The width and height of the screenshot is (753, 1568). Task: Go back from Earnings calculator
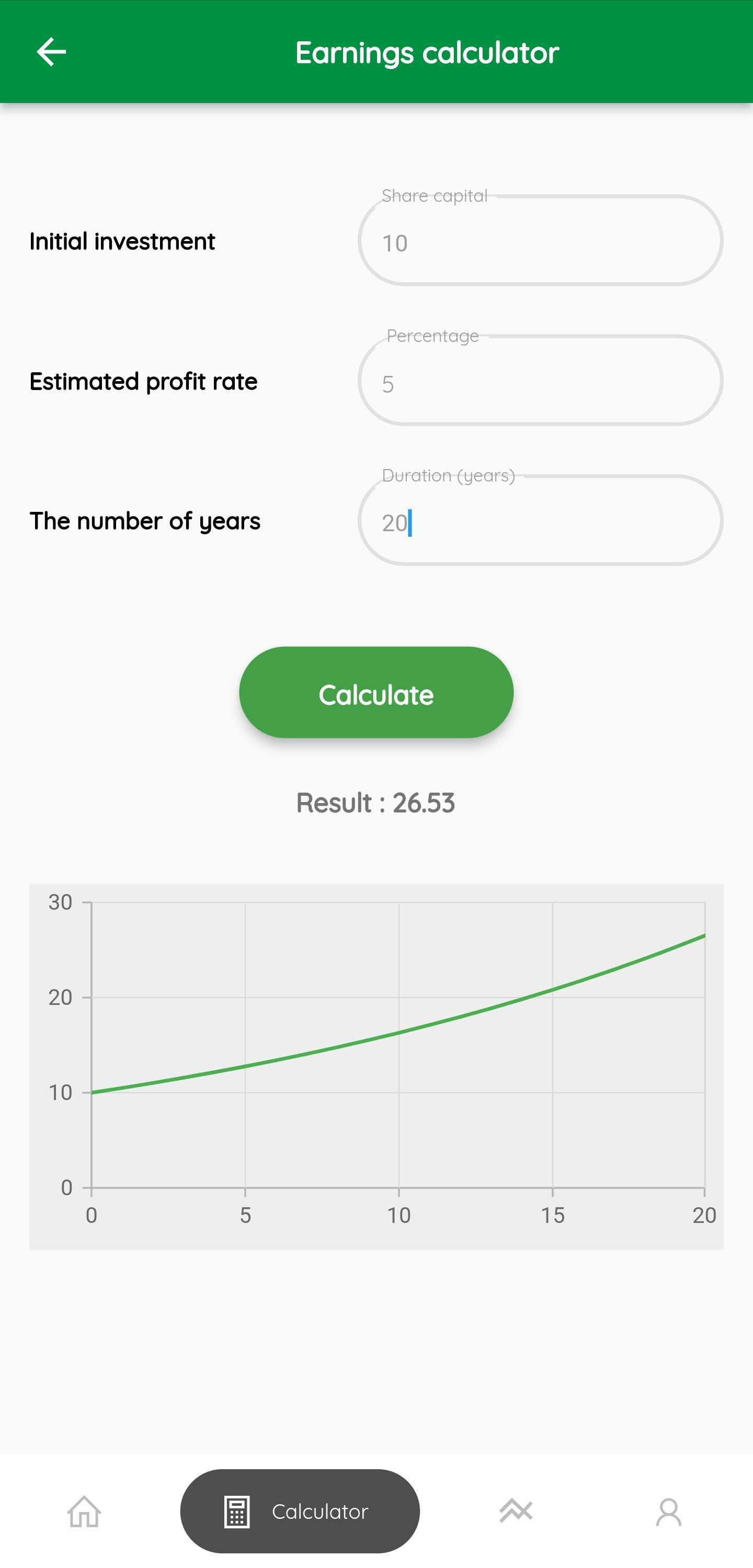(51, 52)
